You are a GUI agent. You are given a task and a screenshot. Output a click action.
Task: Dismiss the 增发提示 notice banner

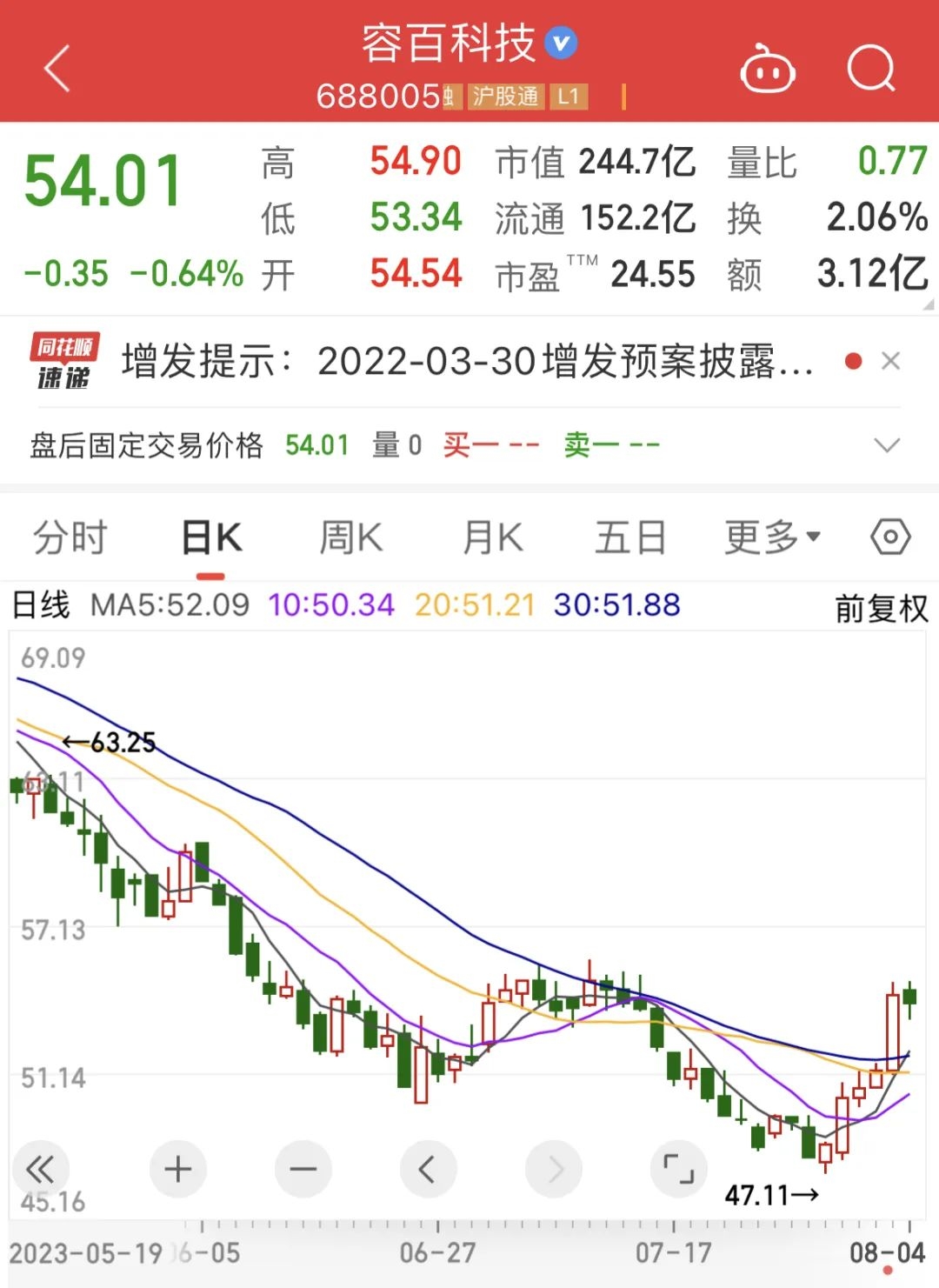point(890,361)
